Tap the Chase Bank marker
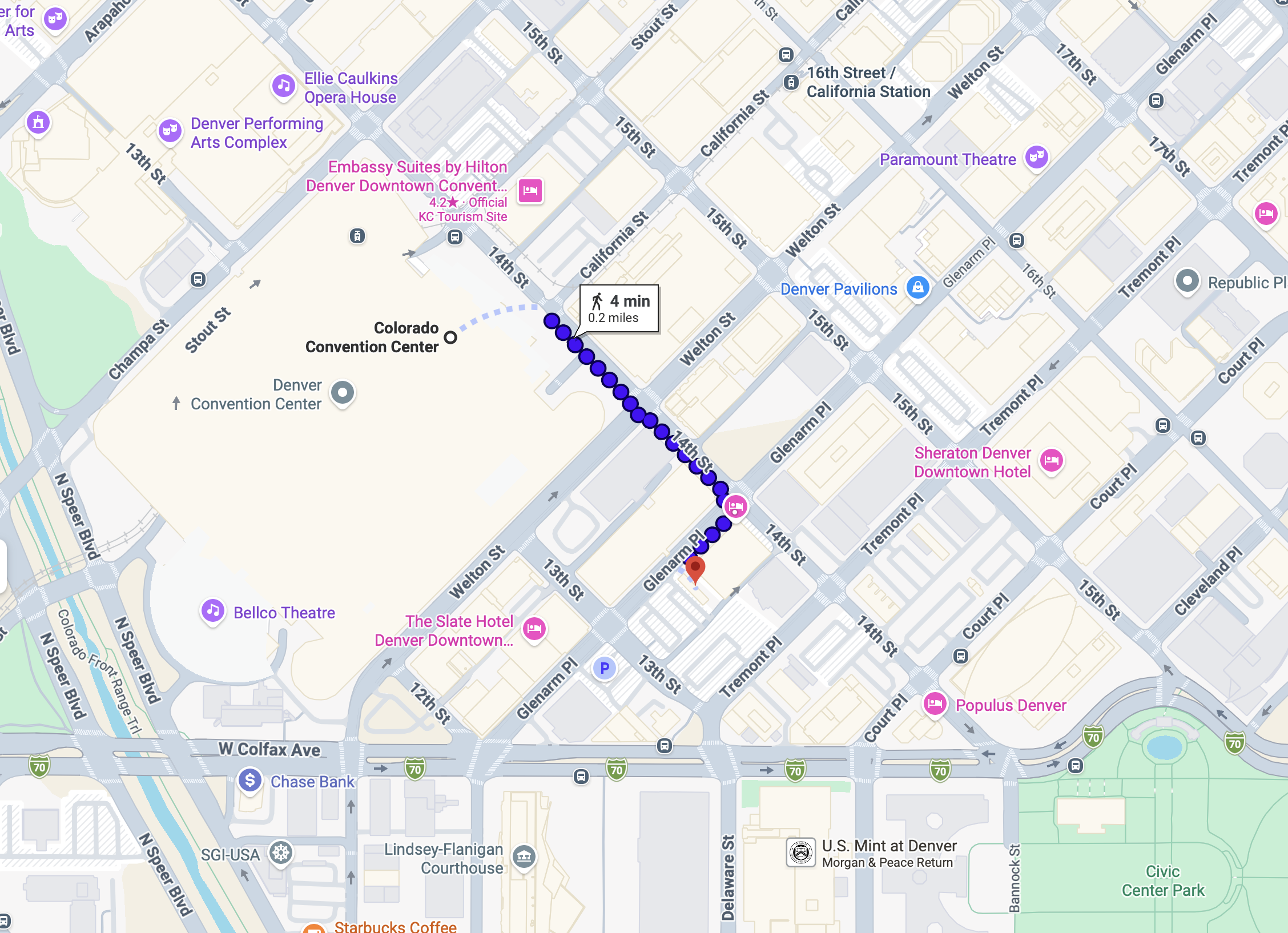The height and width of the screenshot is (933, 1288). click(x=250, y=781)
